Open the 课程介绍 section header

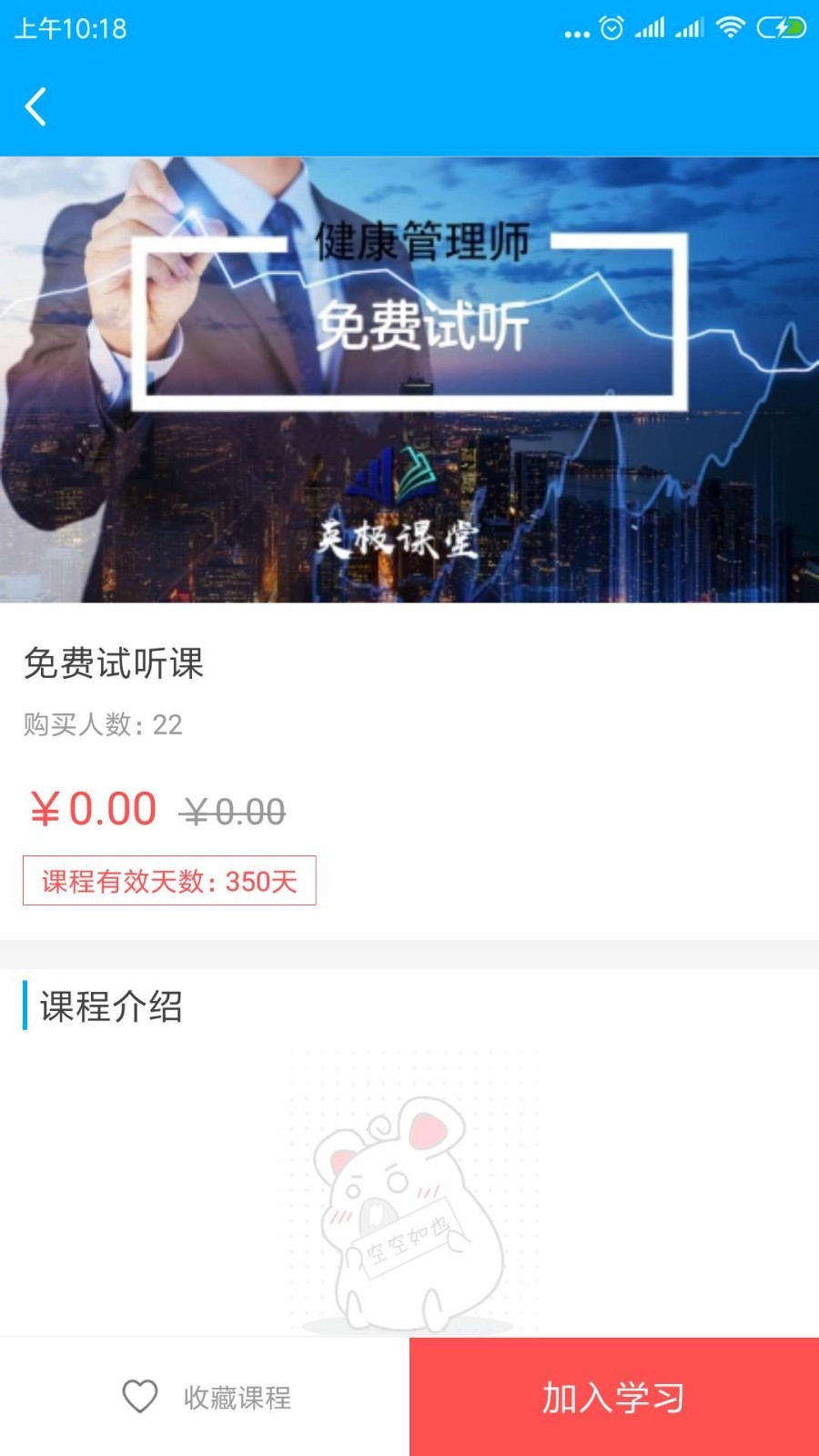click(109, 1006)
